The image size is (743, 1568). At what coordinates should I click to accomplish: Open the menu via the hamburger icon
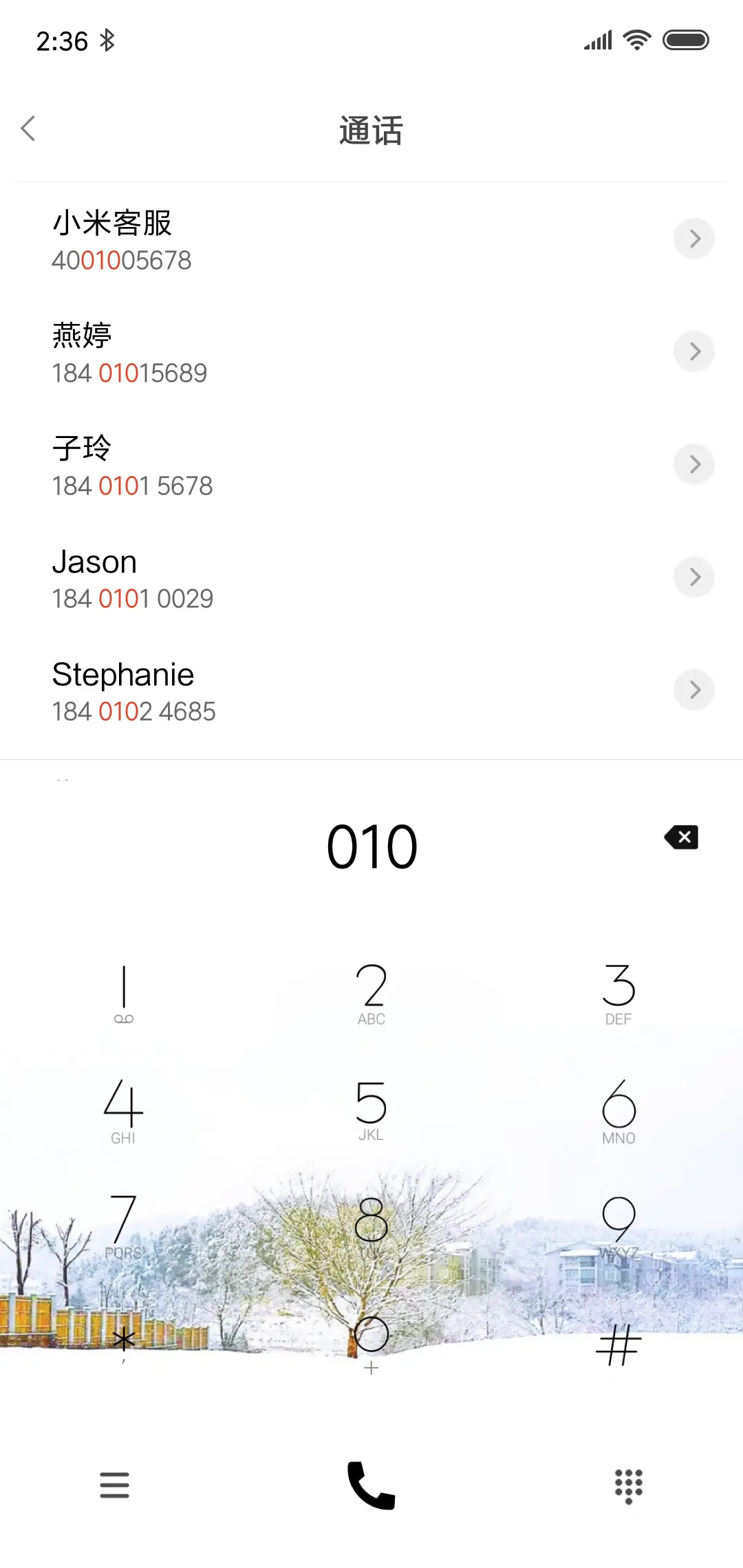[115, 1485]
